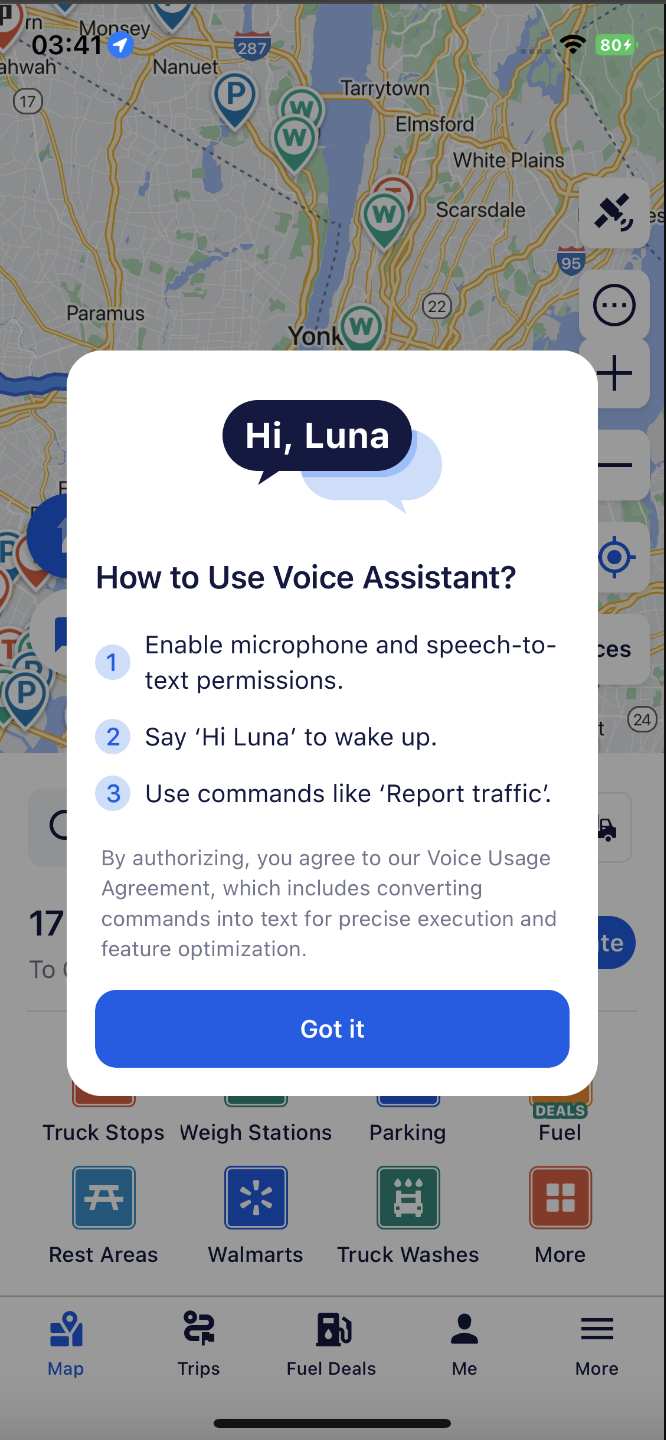The image size is (666, 1440).
Task: Open the map options ellipsis button
Action: pos(613,305)
